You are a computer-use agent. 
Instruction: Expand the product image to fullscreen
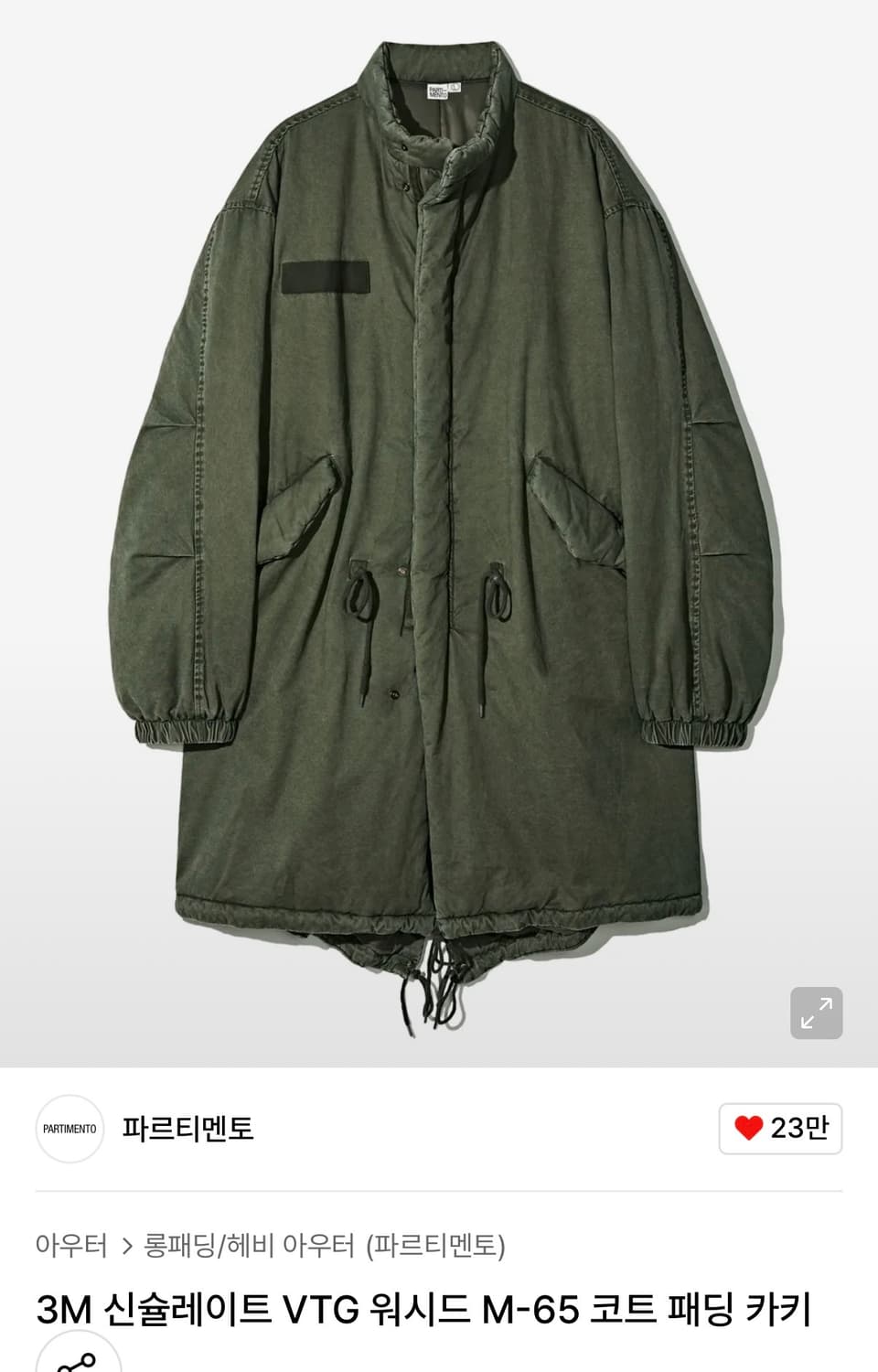click(816, 1013)
